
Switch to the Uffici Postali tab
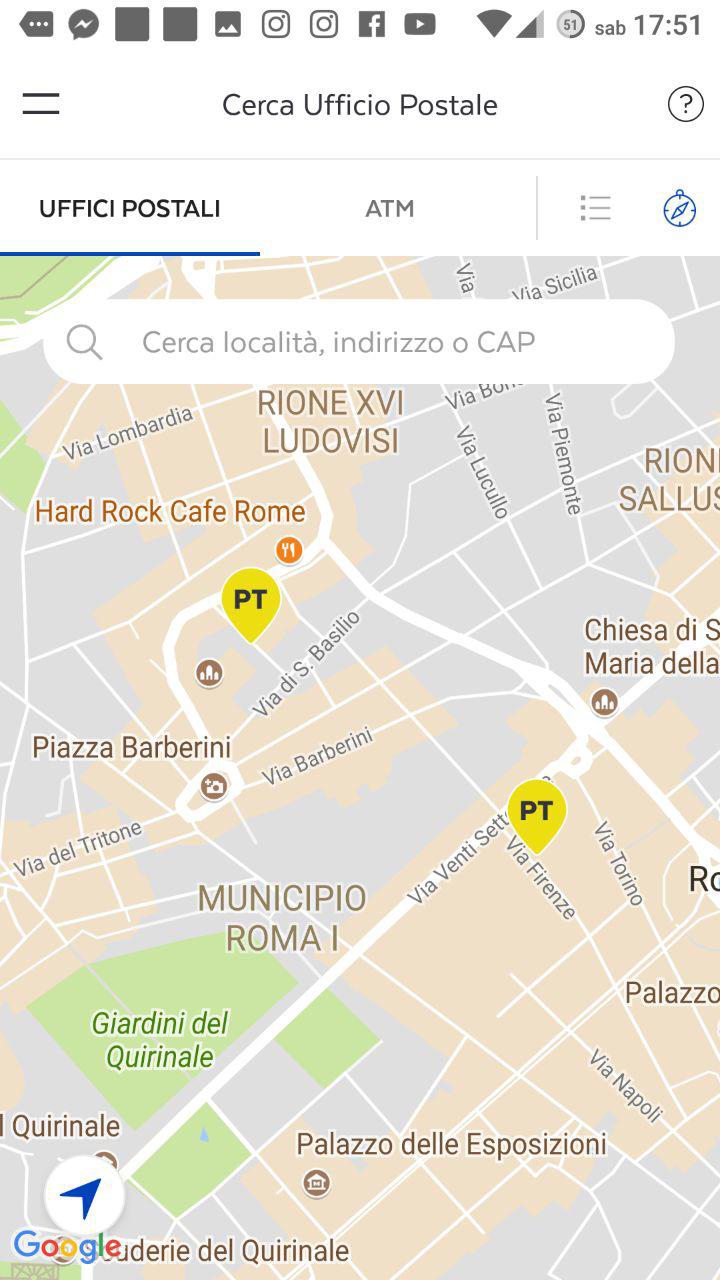130,209
